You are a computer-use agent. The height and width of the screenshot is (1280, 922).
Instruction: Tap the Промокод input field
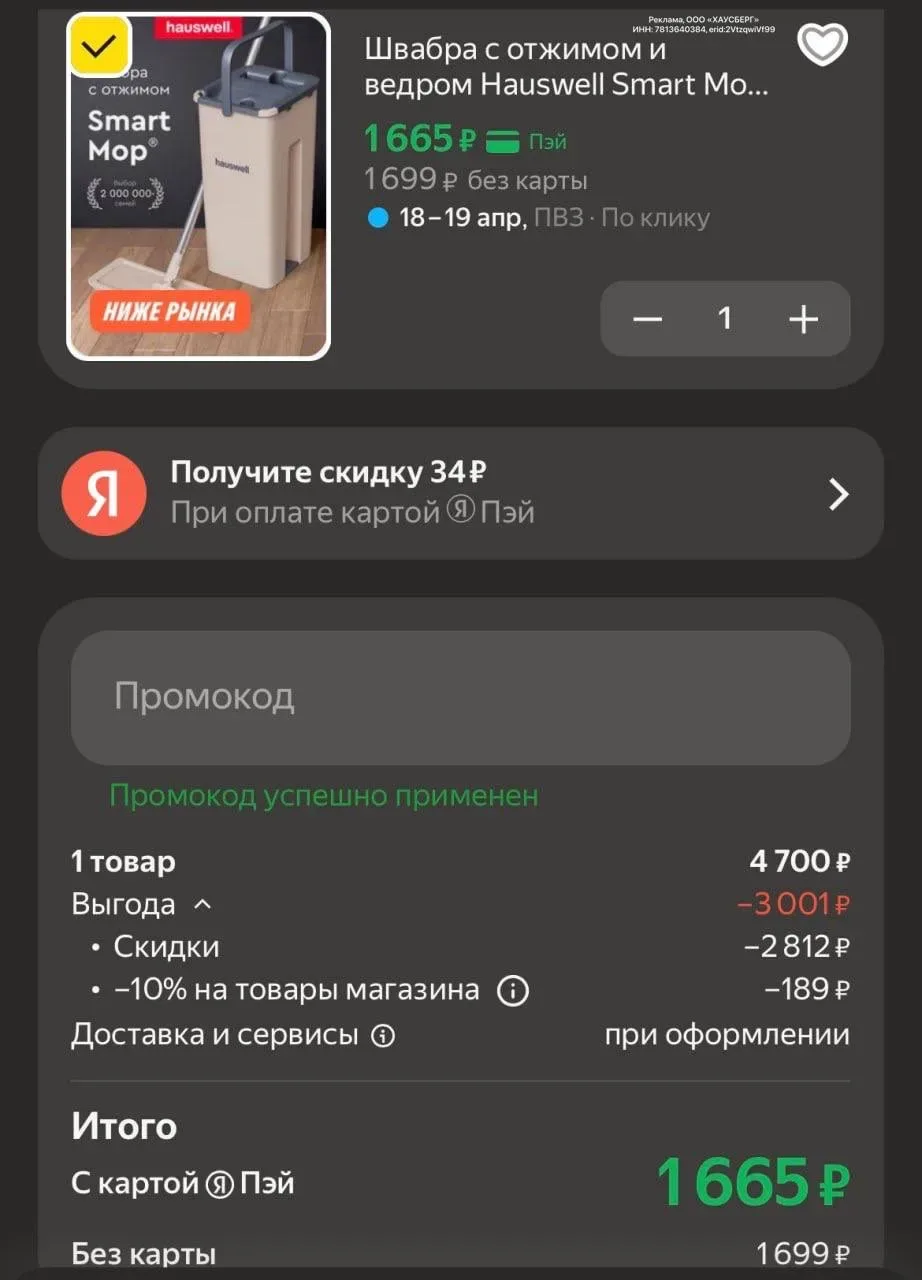(460, 696)
